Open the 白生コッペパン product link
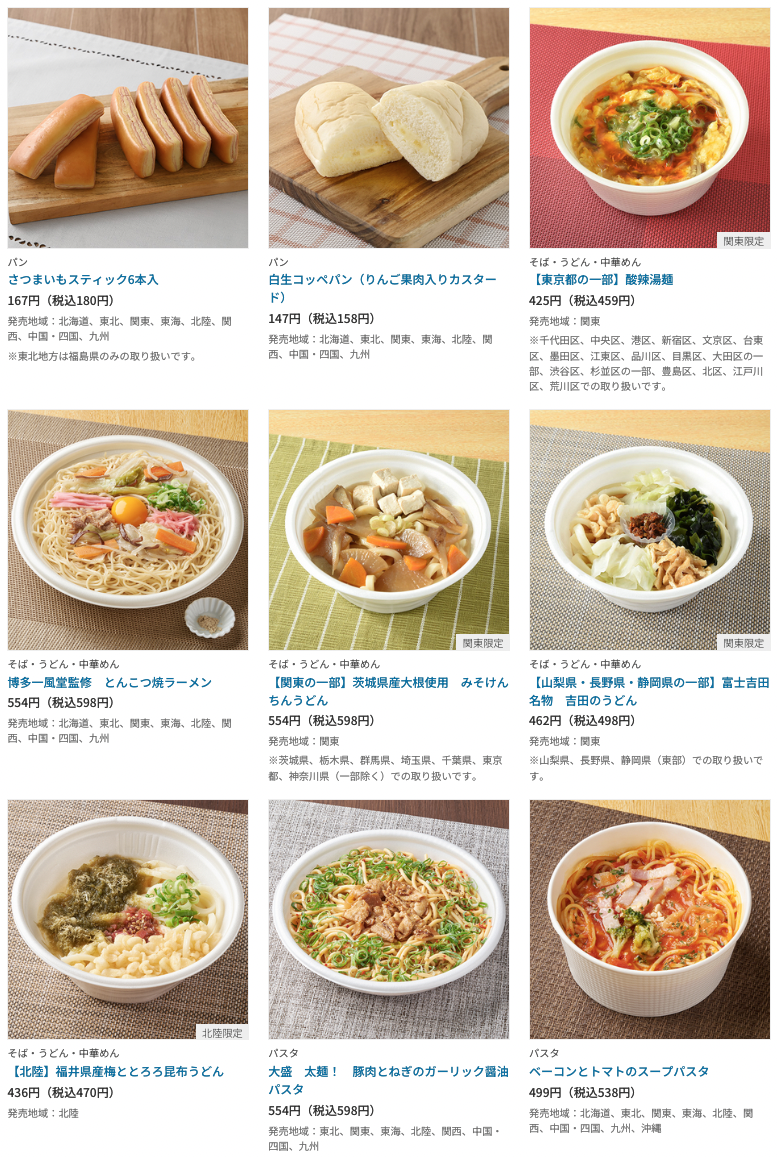 click(x=382, y=279)
